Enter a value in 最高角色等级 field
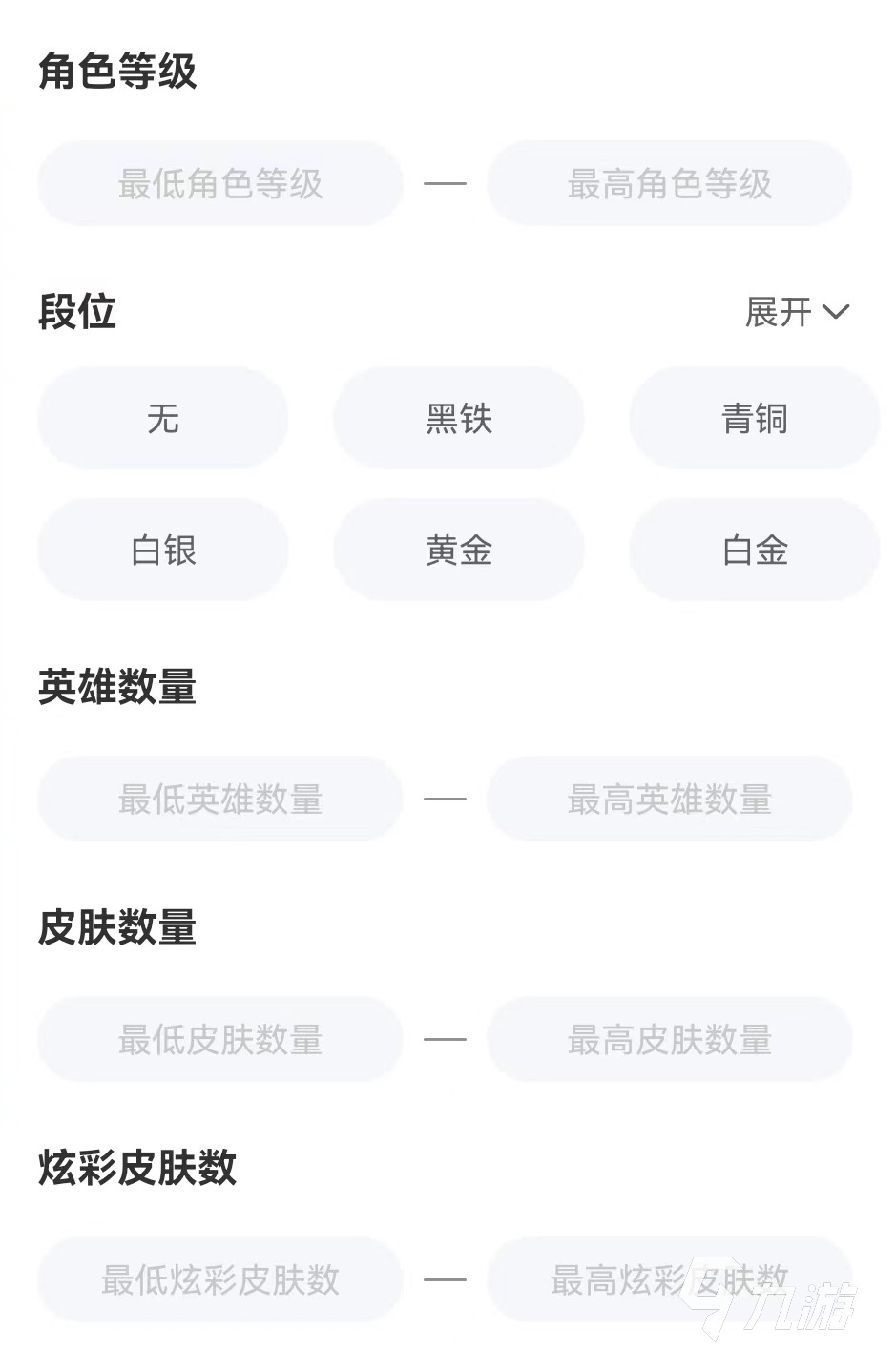 click(x=669, y=184)
